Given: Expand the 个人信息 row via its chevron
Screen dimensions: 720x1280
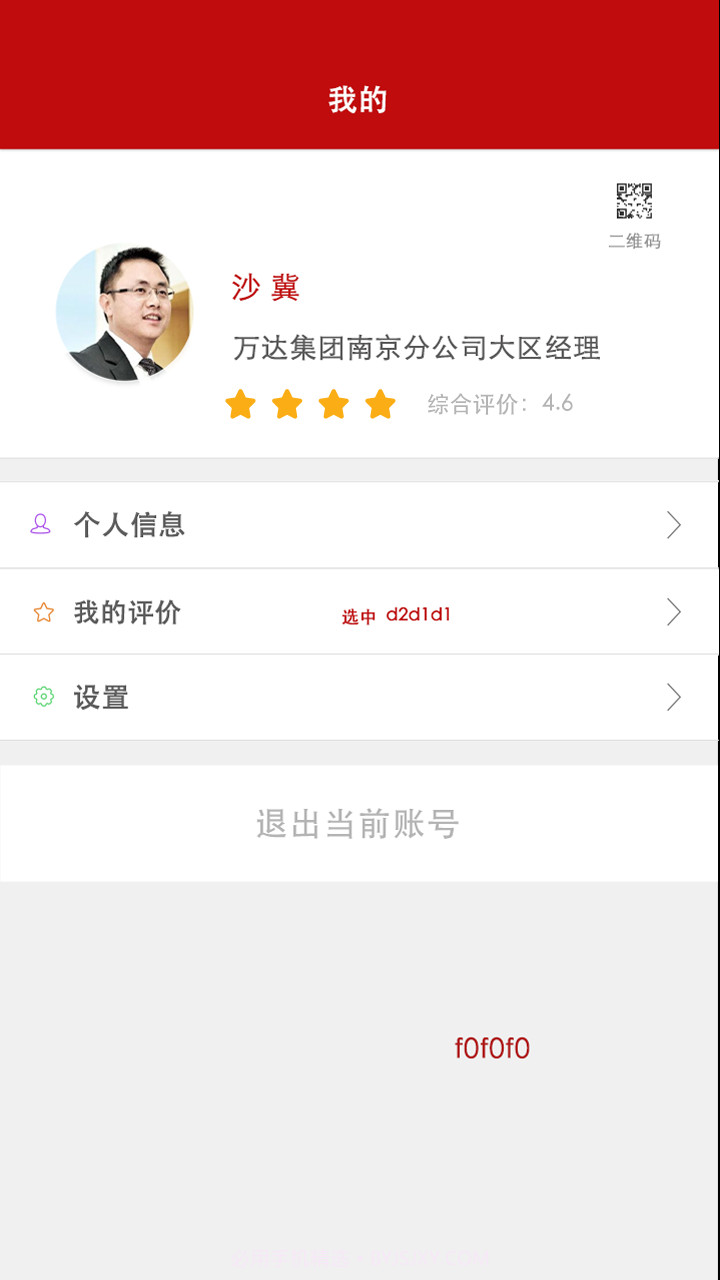Looking at the screenshot, I should pyautogui.click(x=673, y=525).
